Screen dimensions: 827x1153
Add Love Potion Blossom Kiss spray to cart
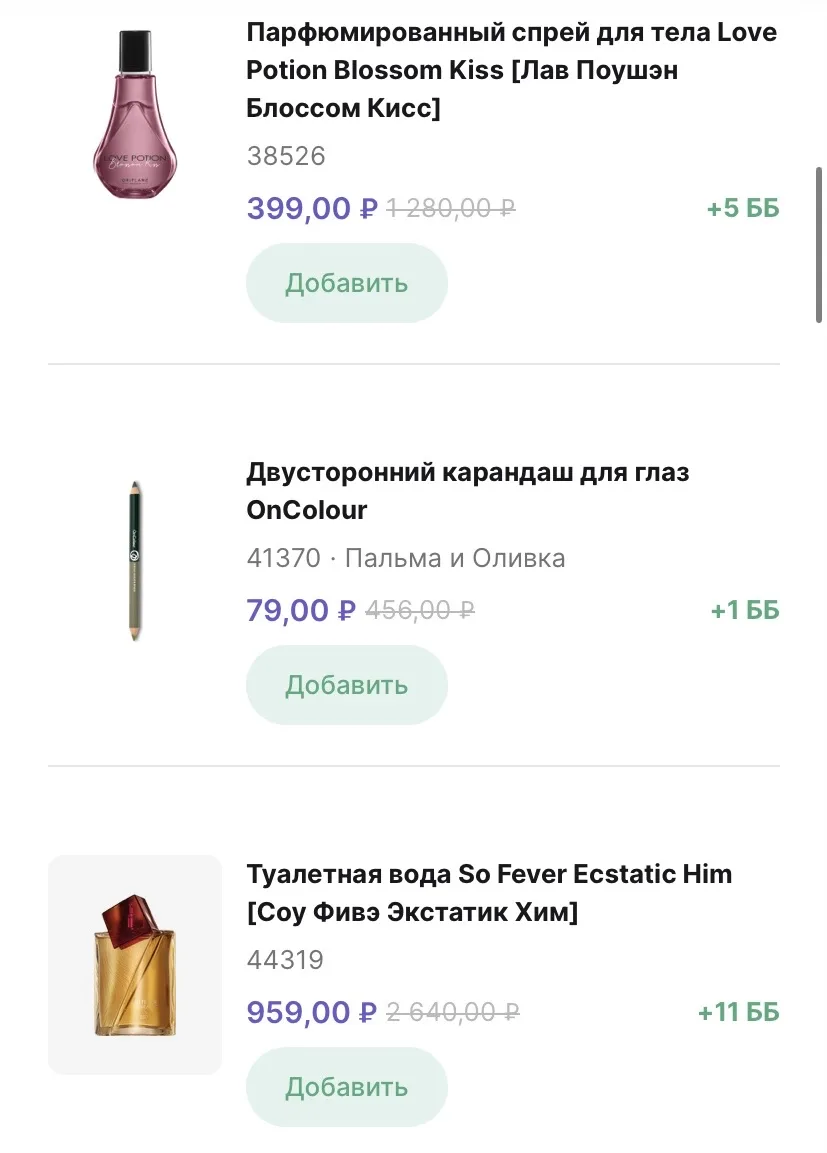pyautogui.click(x=346, y=283)
